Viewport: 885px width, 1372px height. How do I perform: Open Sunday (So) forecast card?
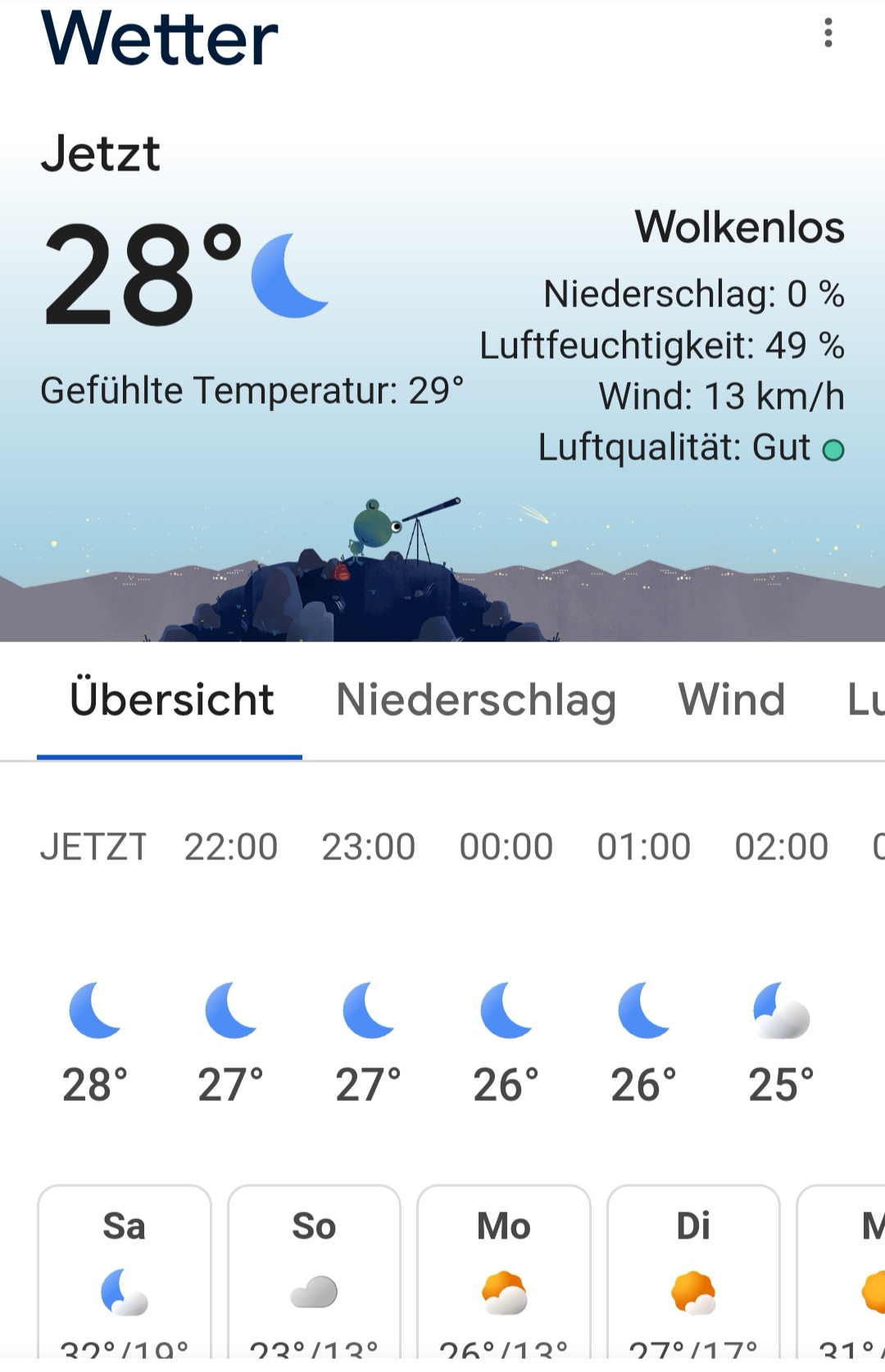point(315,1274)
